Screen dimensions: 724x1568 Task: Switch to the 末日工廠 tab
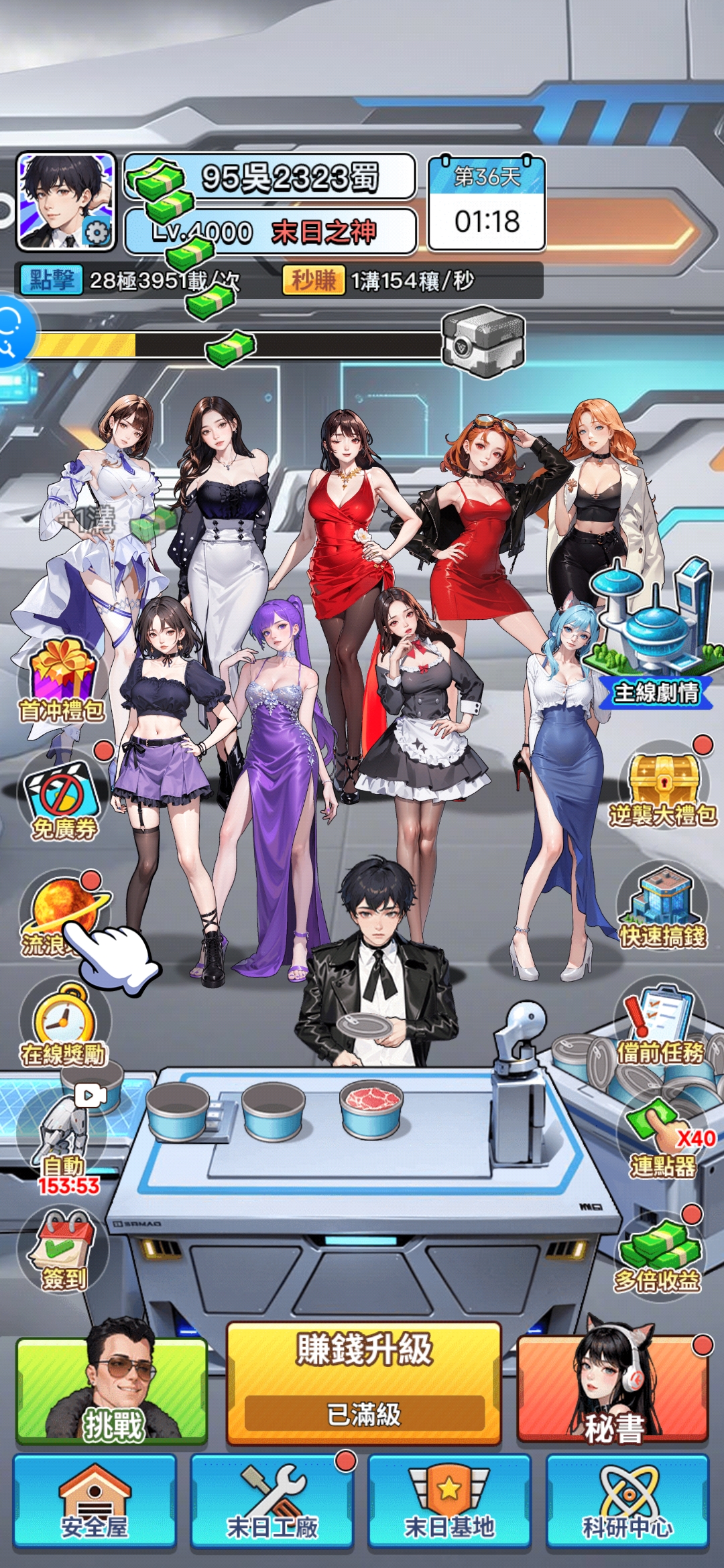(x=272, y=1501)
